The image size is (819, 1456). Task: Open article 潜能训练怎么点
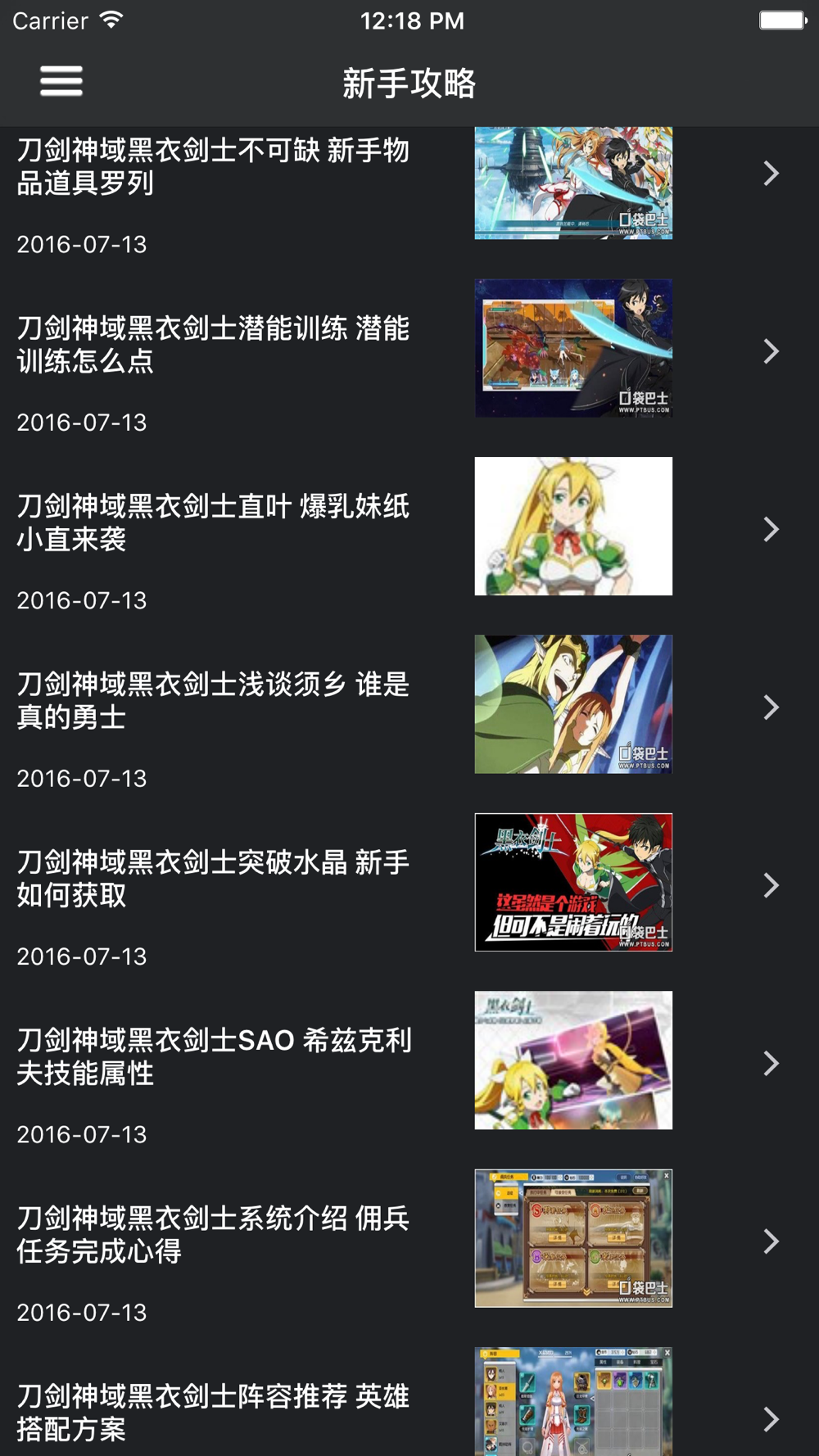[x=213, y=345]
